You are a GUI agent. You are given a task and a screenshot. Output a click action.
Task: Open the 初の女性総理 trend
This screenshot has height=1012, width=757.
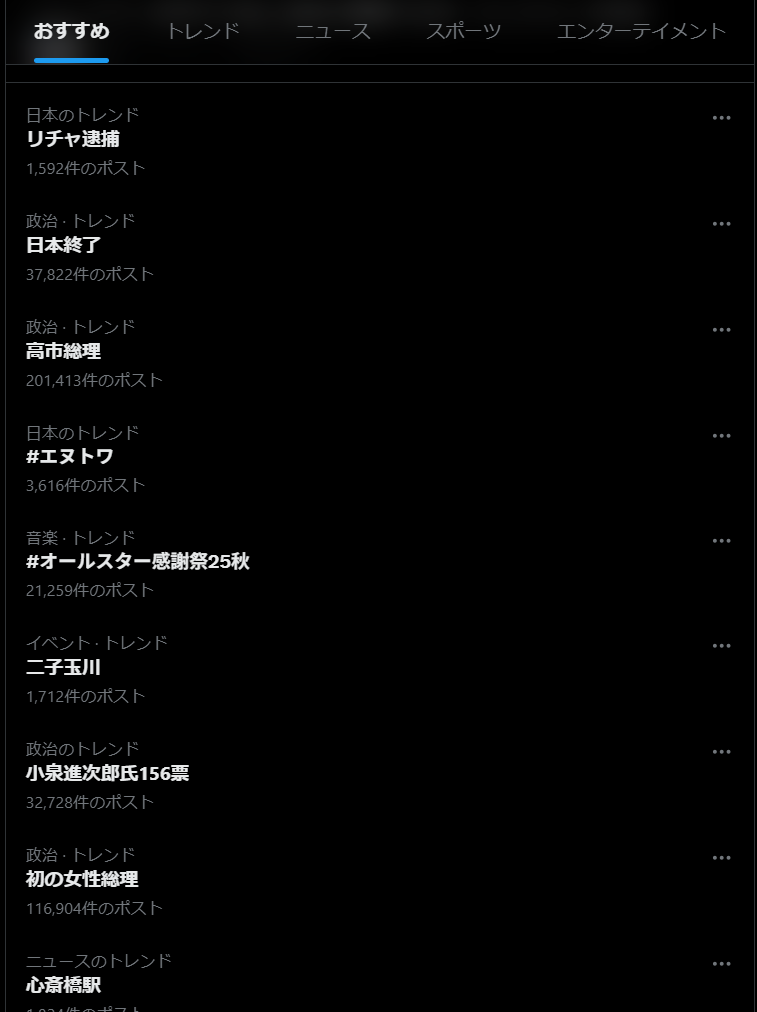point(82,880)
